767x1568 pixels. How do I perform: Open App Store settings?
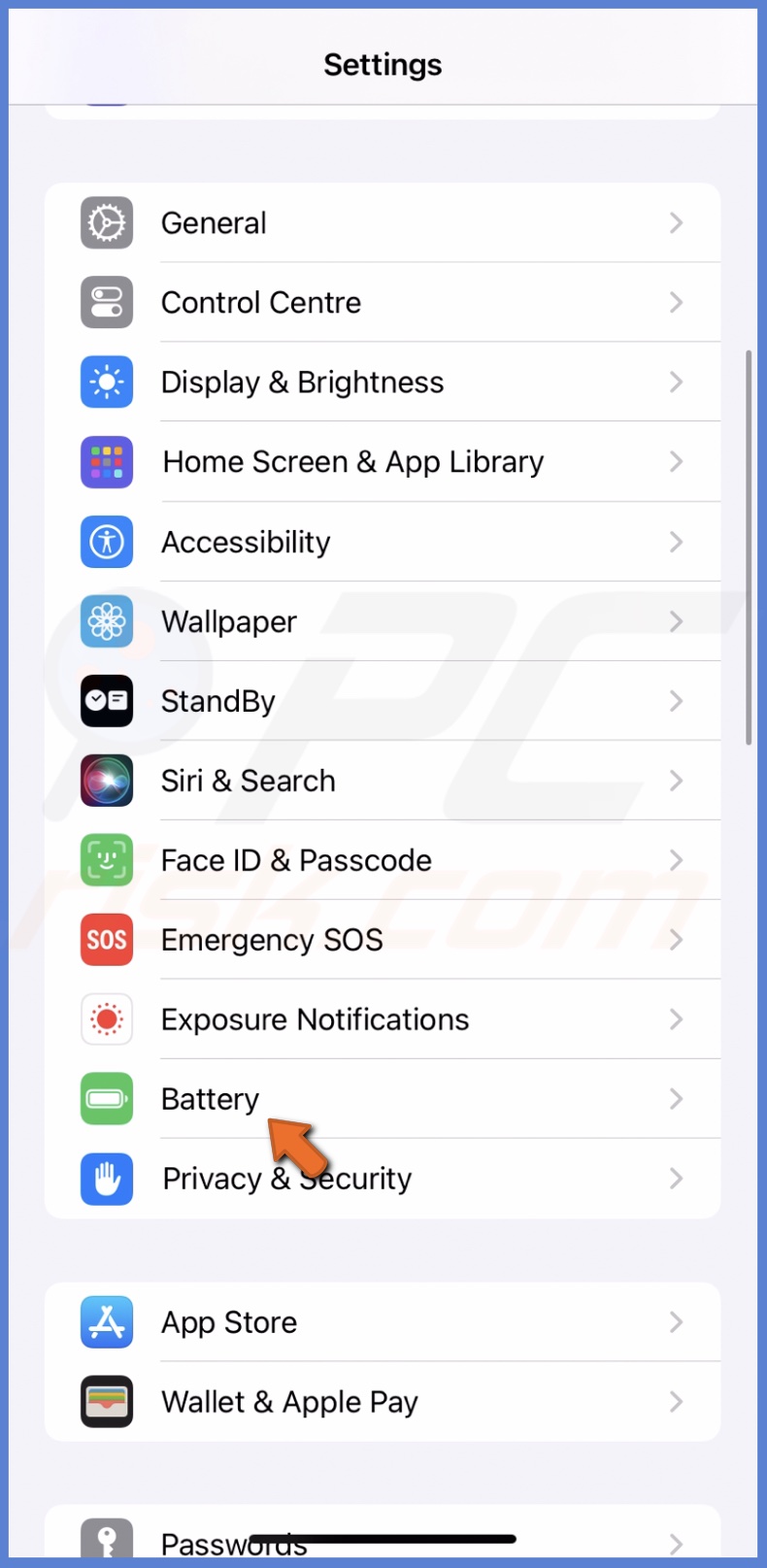coord(382,1322)
